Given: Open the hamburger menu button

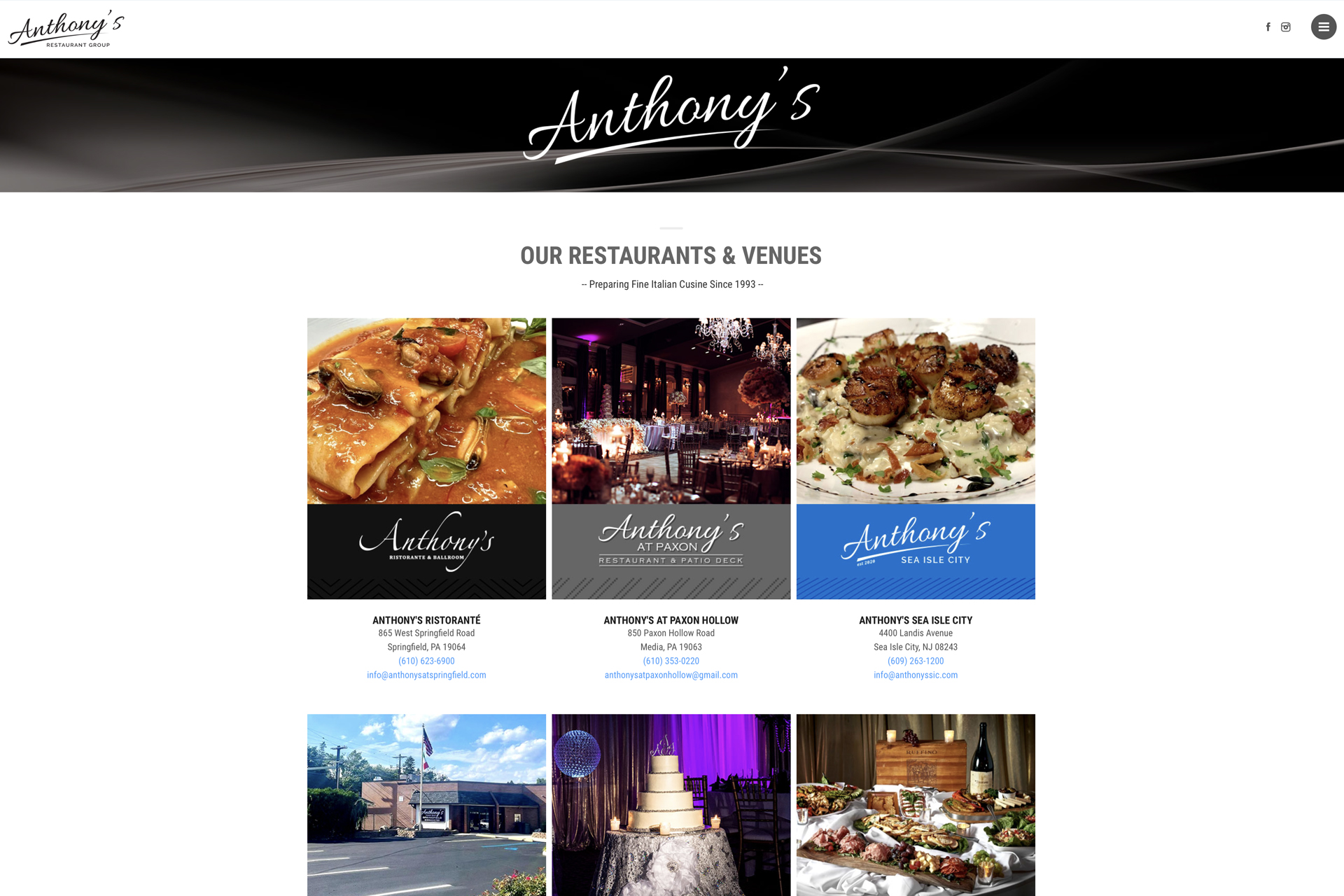Looking at the screenshot, I should point(1323,27).
